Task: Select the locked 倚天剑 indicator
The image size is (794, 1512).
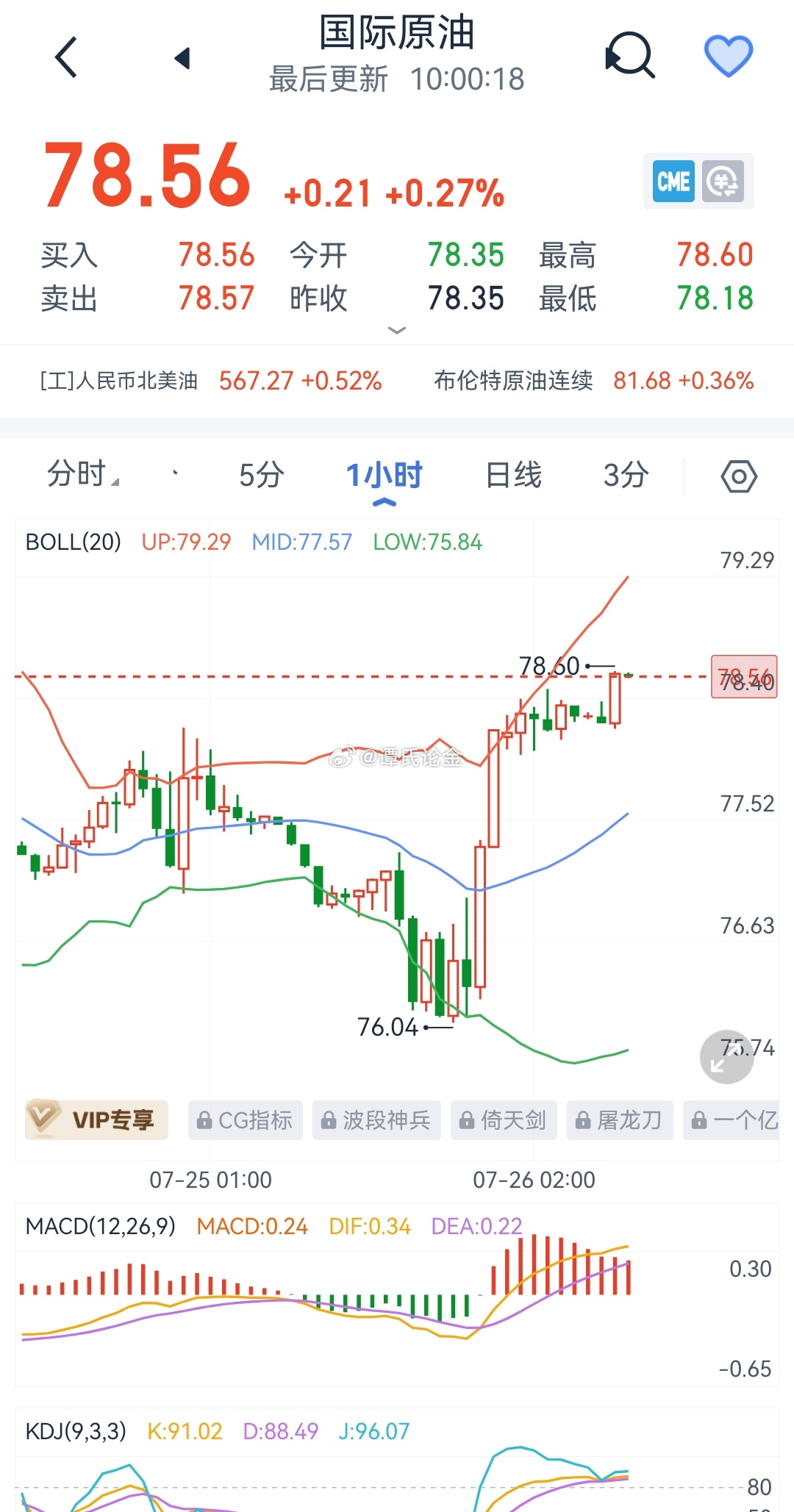Action: (504, 1120)
